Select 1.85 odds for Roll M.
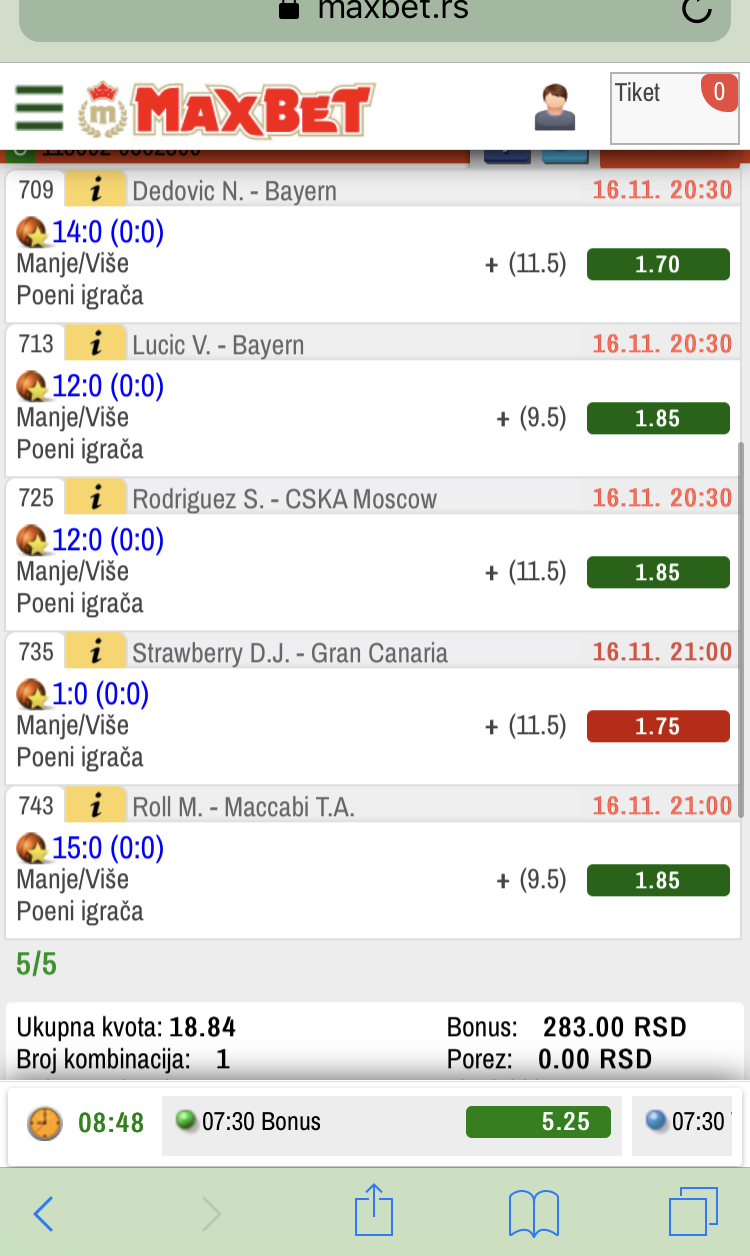This screenshot has width=750, height=1256. pyautogui.click(x=658, y=881)
